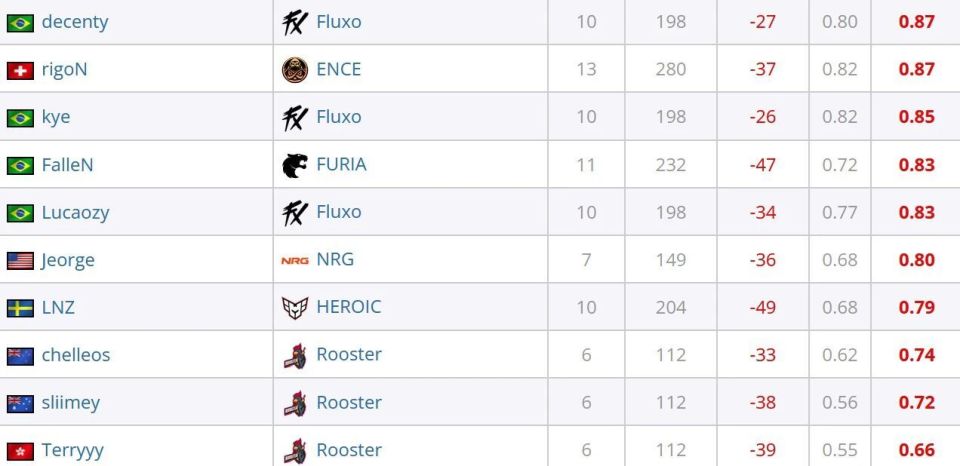Open the HEROIC team page
Viewport: 960px width, 466px height.
(348, 307)
